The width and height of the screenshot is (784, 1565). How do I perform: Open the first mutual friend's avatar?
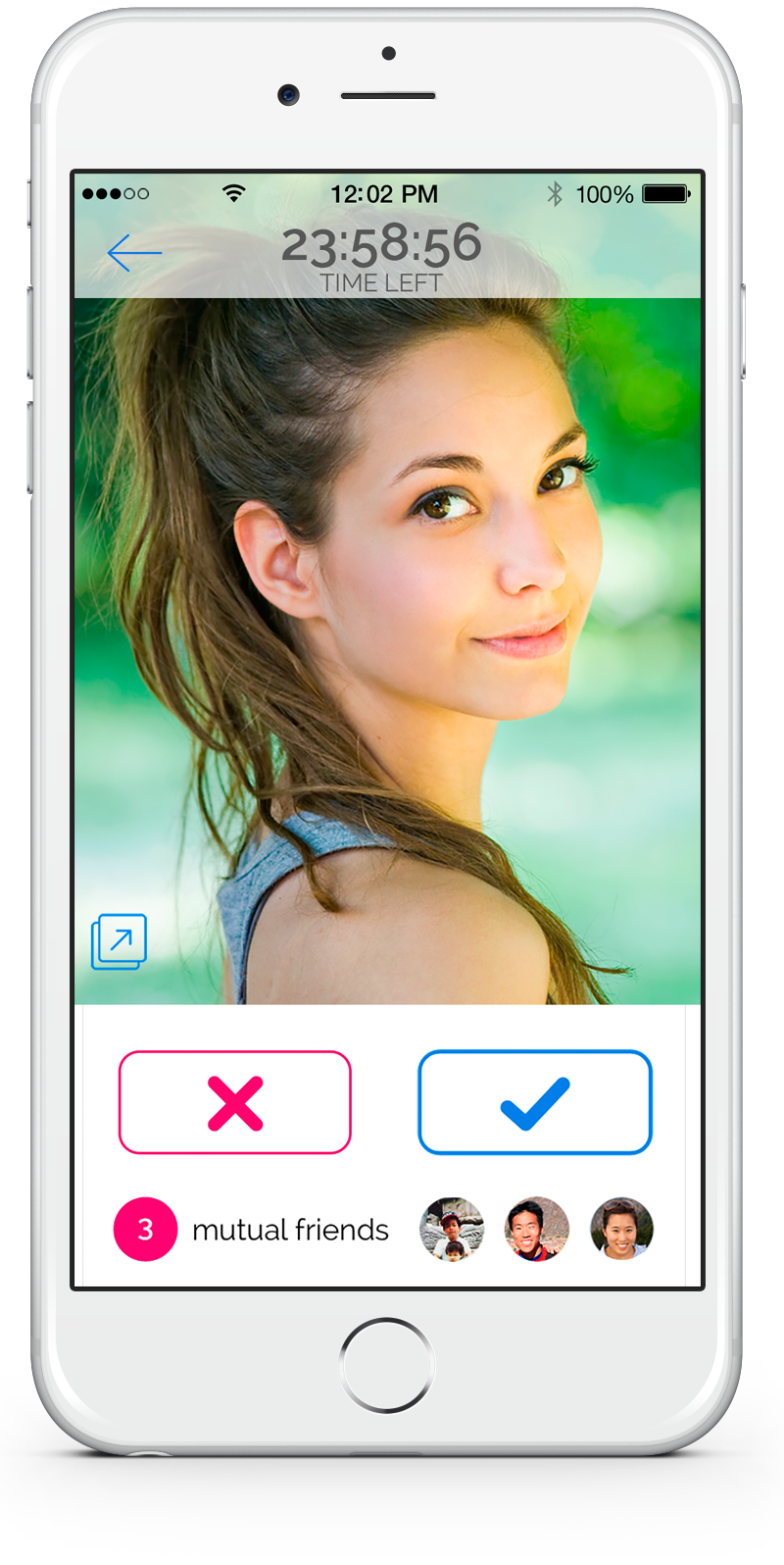point(452,1229)
